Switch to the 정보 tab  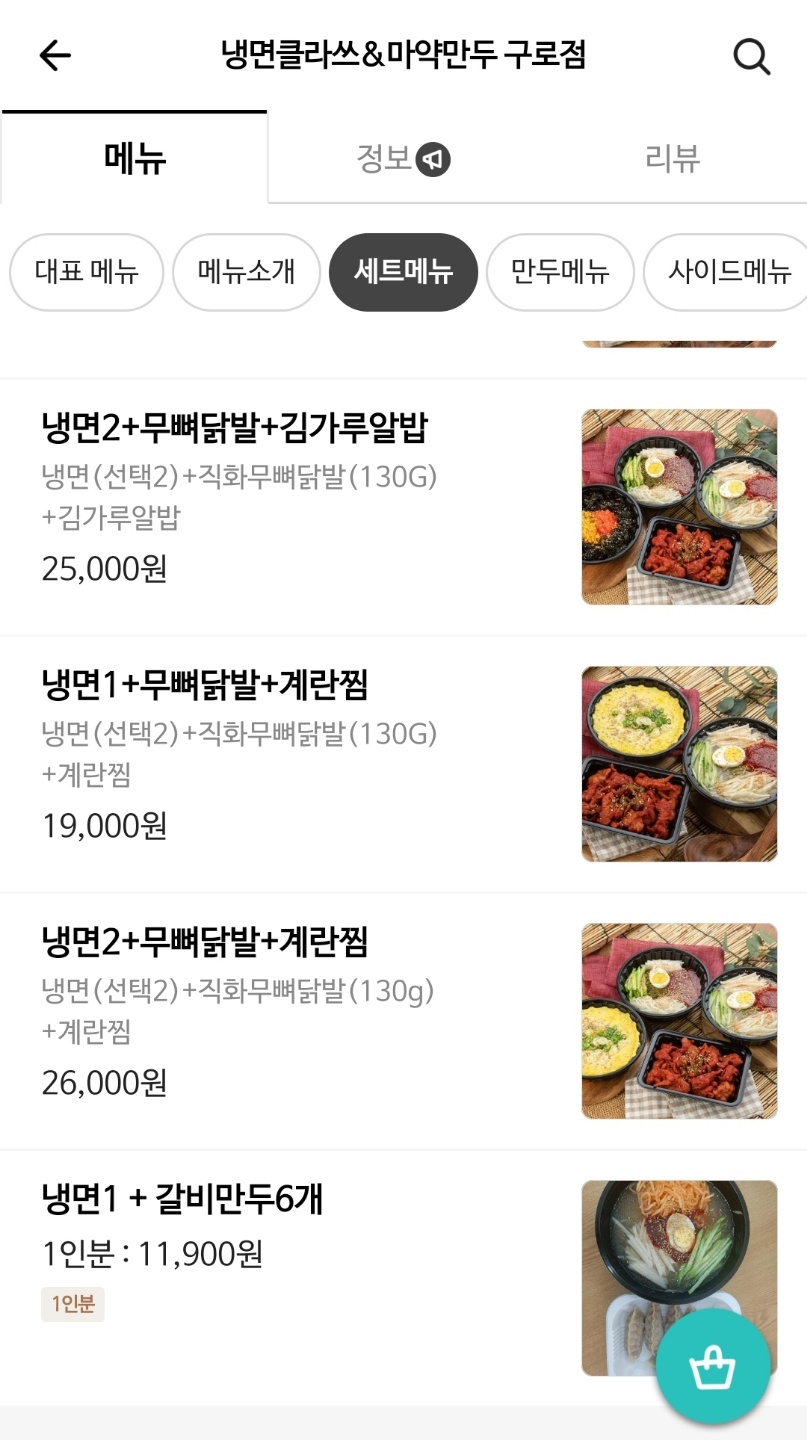tap(403, 159)
